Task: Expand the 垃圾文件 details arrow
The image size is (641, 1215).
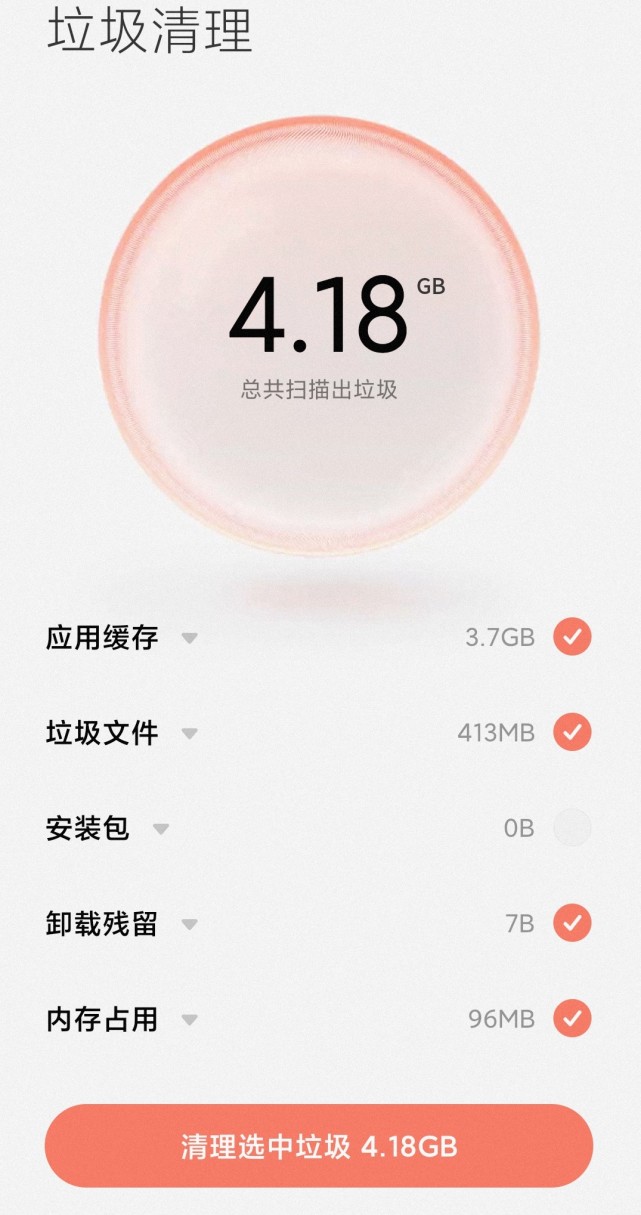Action: pos(189,734)
